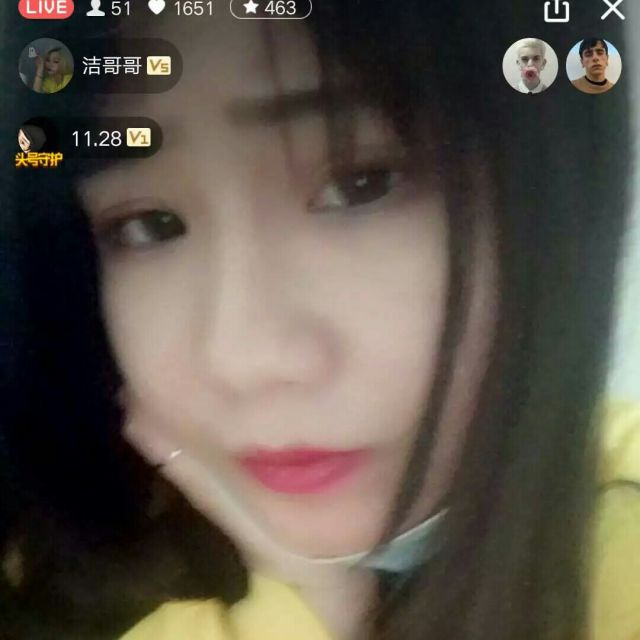640x640 pixels.
Task: Open streamer 洁哥哥's profile
Action: click(46, 66)
